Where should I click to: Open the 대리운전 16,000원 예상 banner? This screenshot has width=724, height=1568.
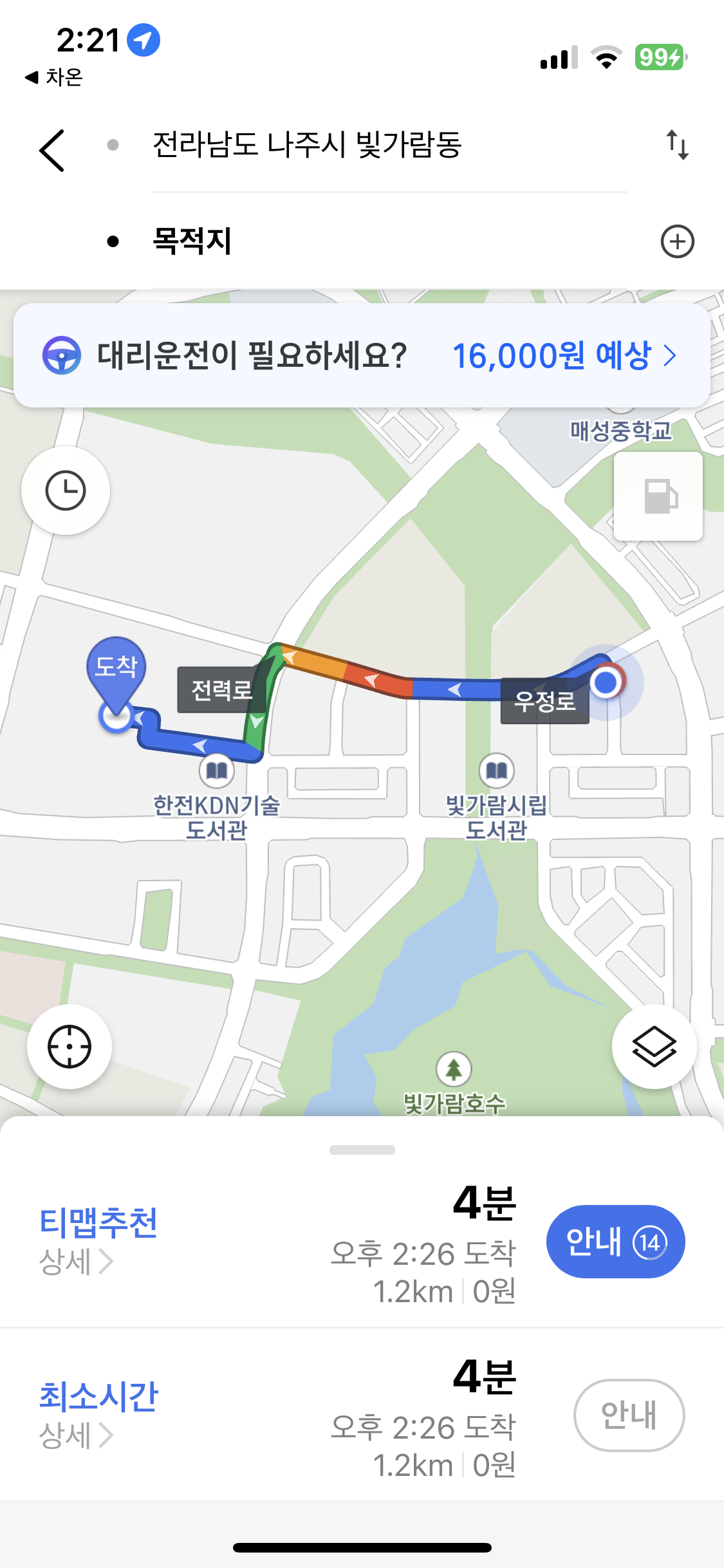point(362,355)
